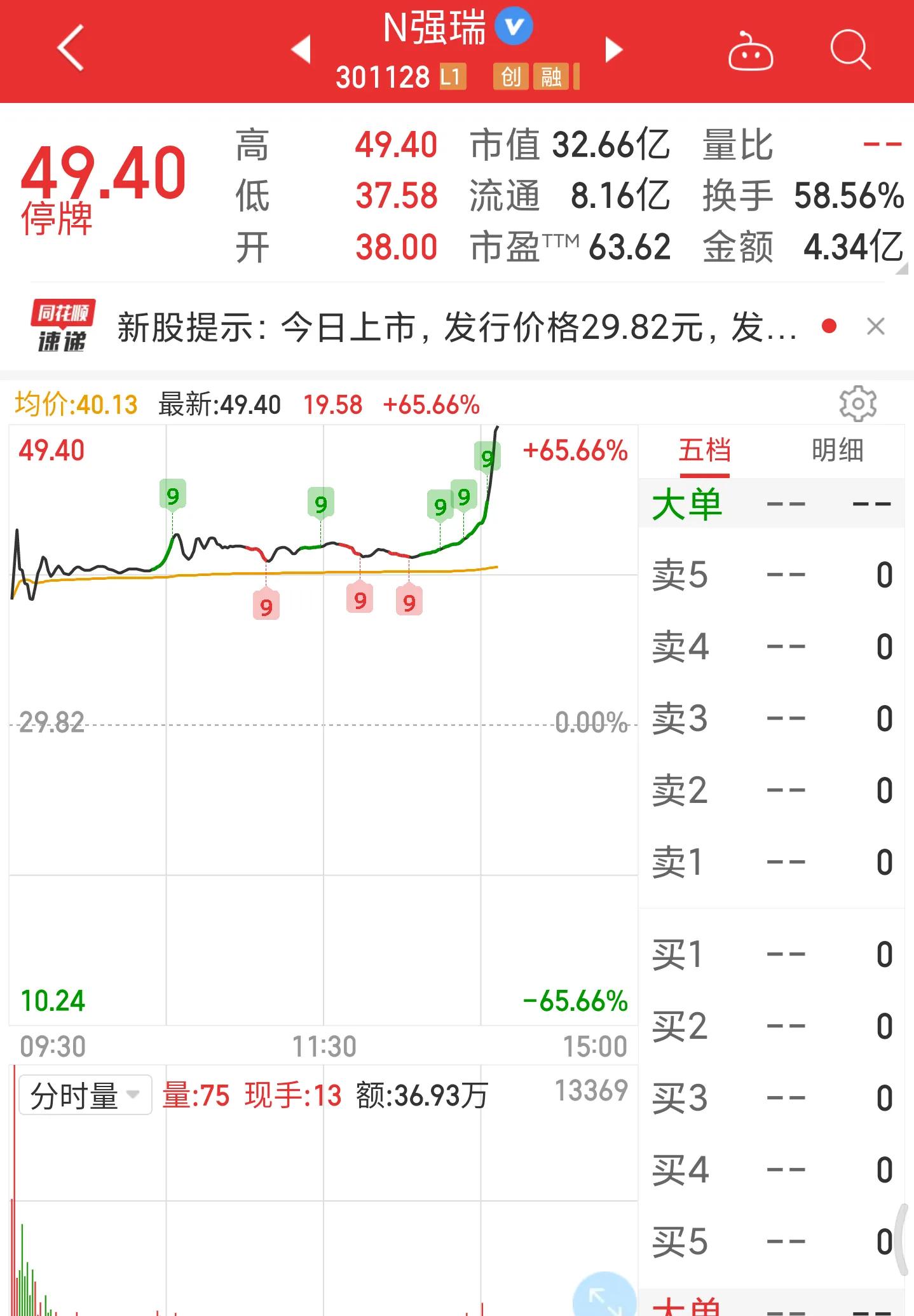Viewport: 914px width, 1316px height.
Task: Tap the red notice indicator dot
Action: pyautogui.click(x=829, y=326)
